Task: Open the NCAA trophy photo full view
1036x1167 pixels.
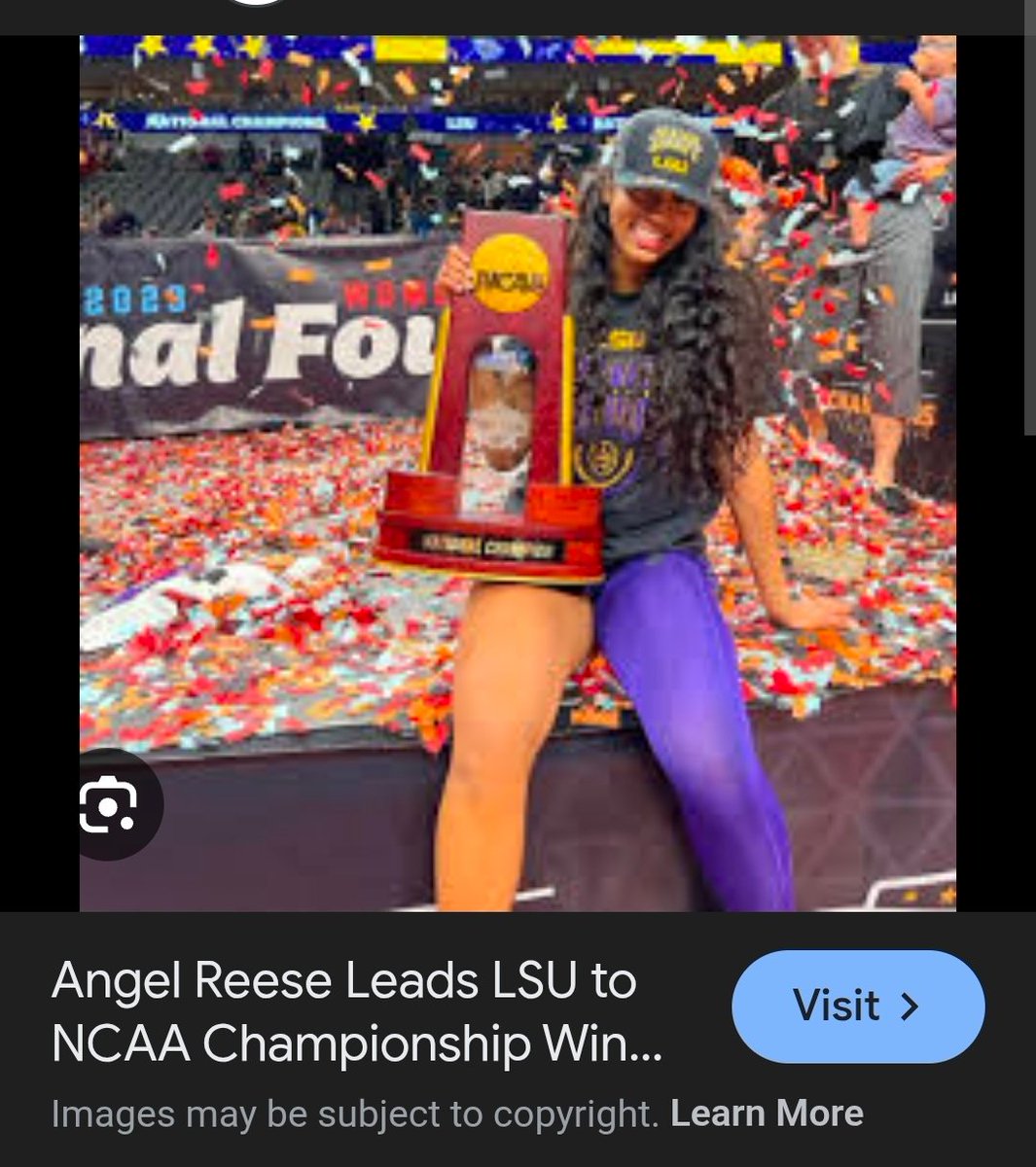Action: (x=518, y=473)
